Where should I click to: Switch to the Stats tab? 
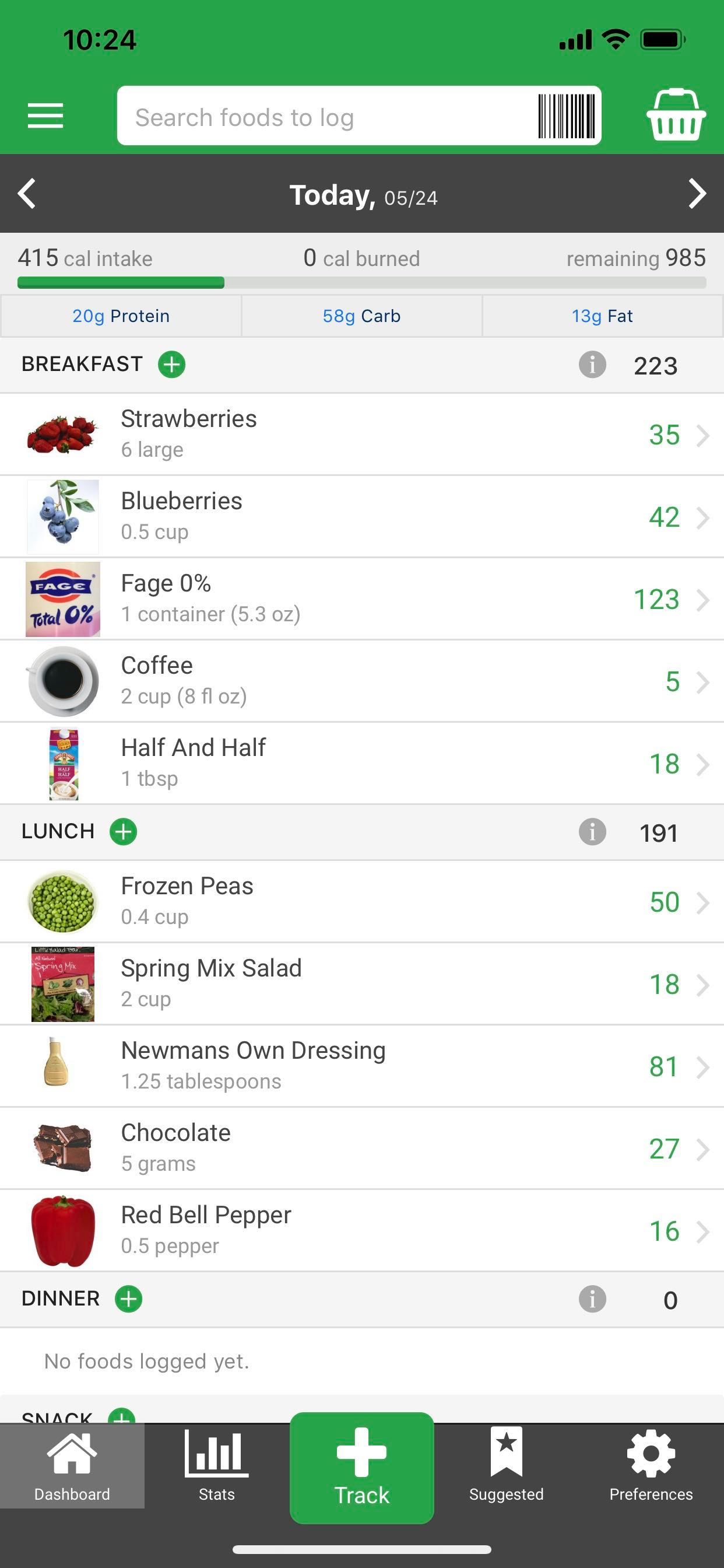tap(217, 1467)
